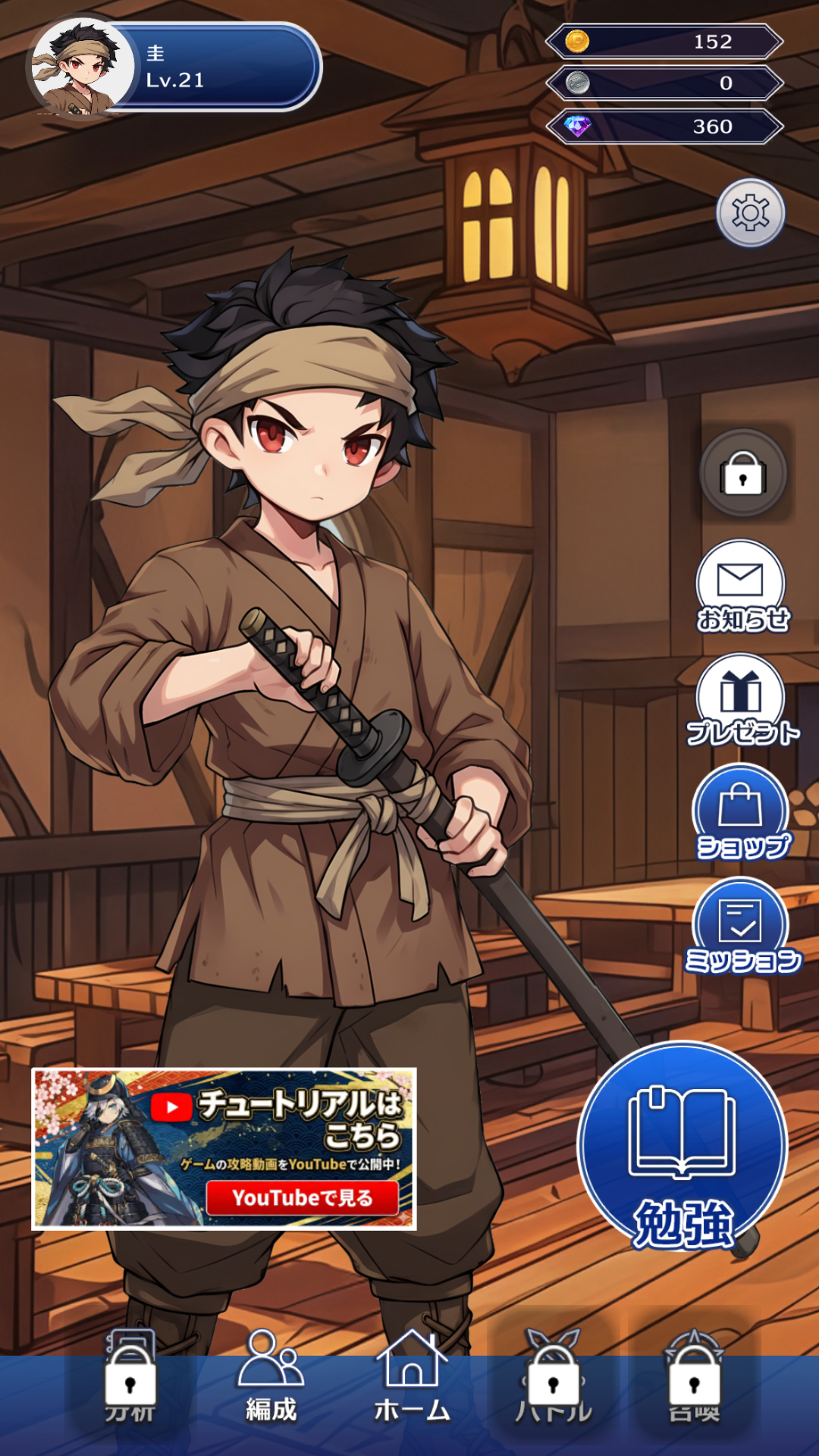Open the プレゼント gift box
The width and height of the screenshot is (819, 1456).
741,699
